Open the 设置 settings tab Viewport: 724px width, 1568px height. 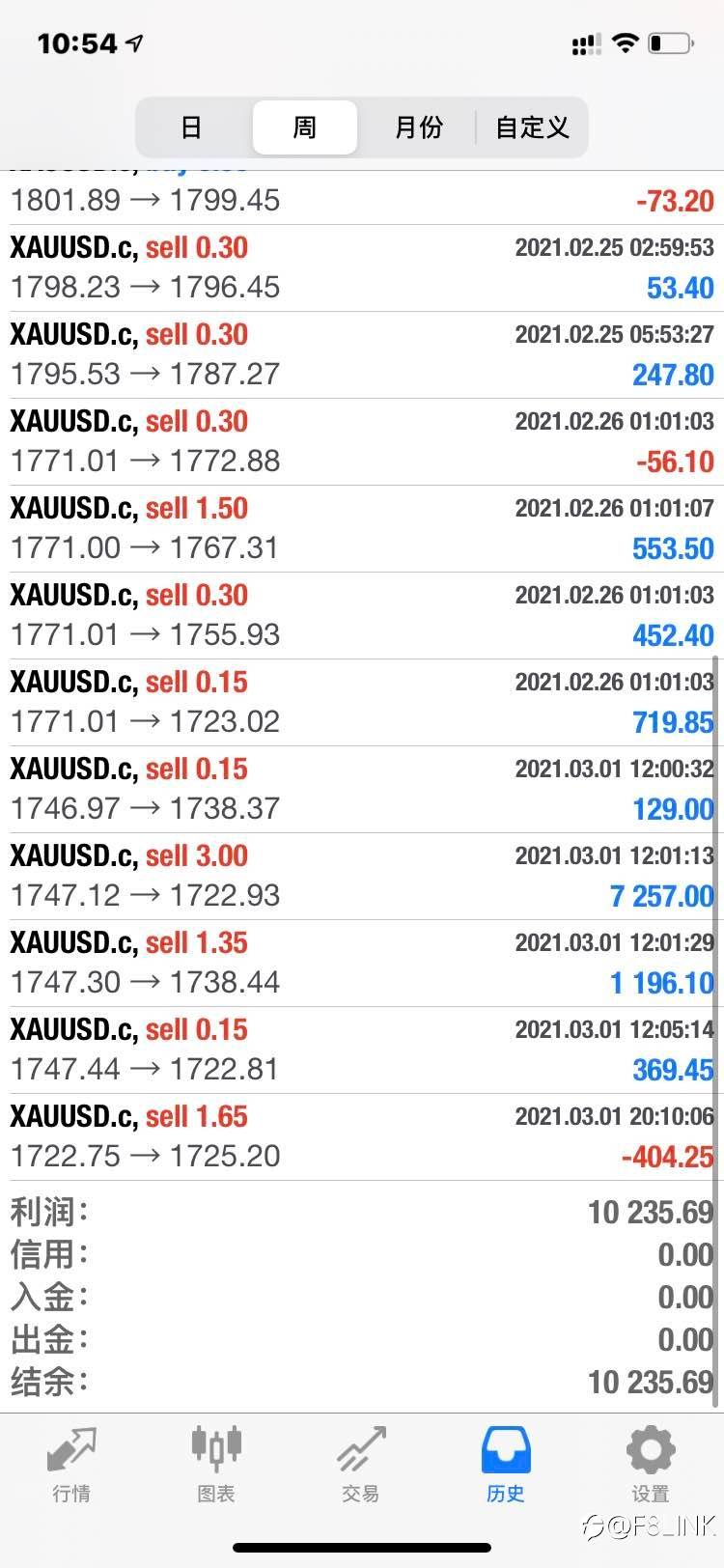(x=651, y=1465)
